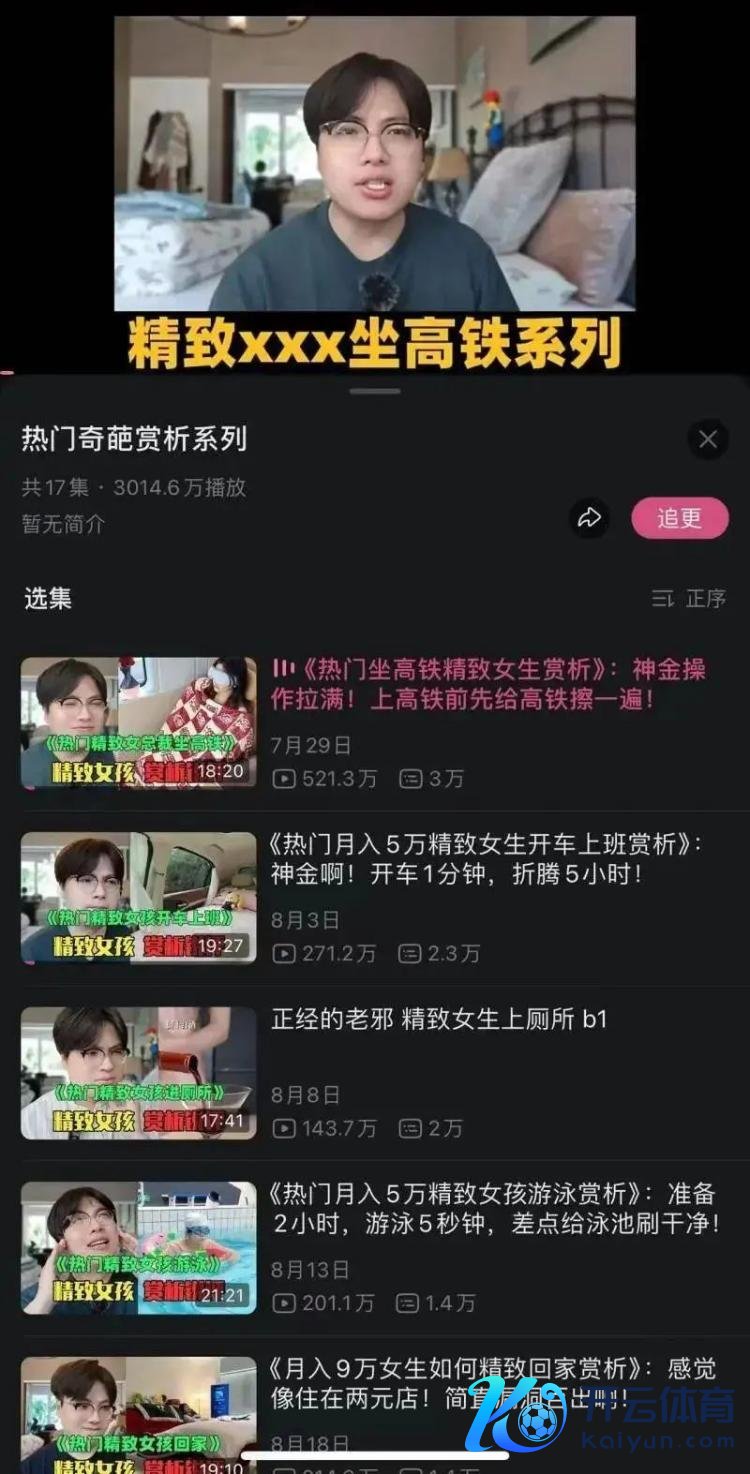Toggle the 正序 sort order
This screenshot has width=750, height=1474.
[x=689, y=598]
